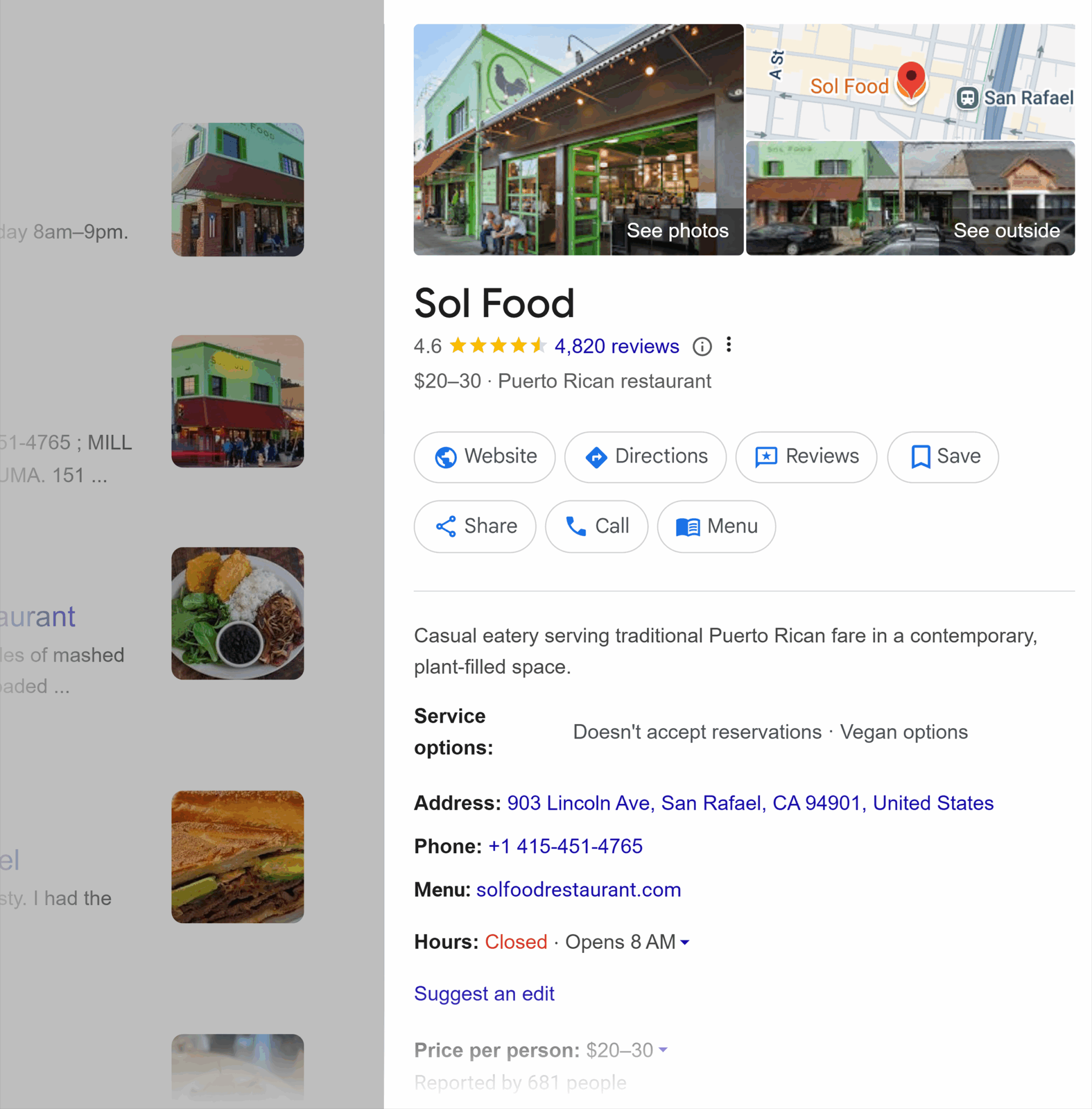Screen dimensions: 1092x1109
Task: Open the three-dot overflow menu
Action: (x=729, y=345)
